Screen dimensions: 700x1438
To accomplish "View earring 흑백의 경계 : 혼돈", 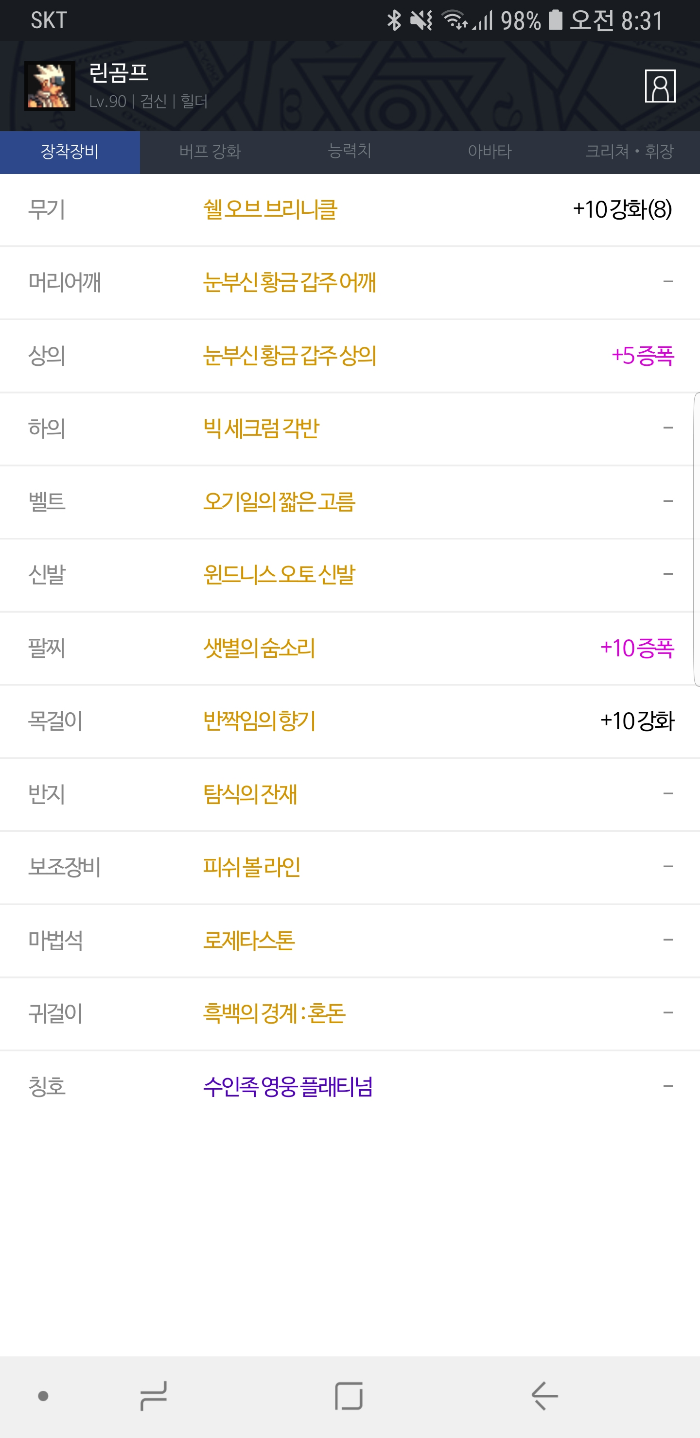I will (x=274, y=1013).
